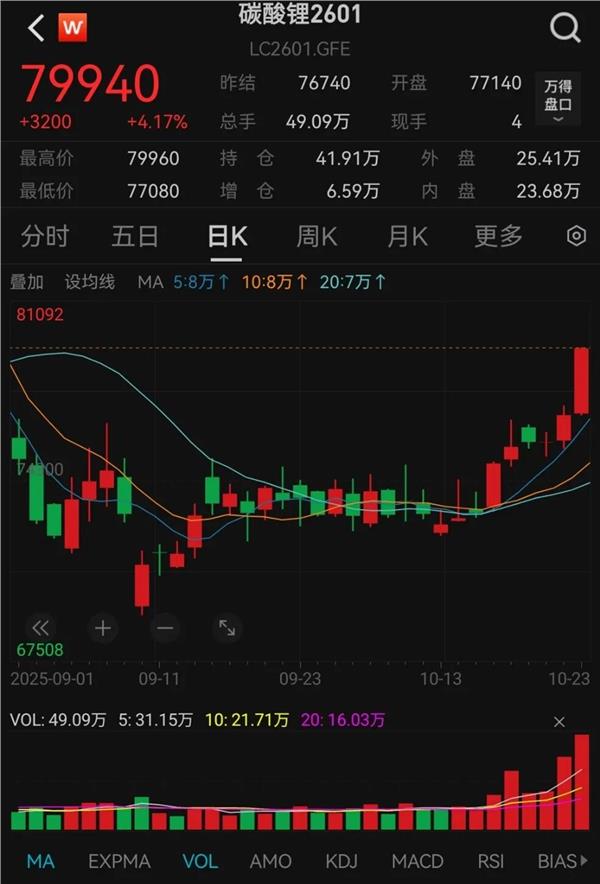Expand the 万得盘口 panel
Viewport: 600px width, 884px height.
point(558,98)
